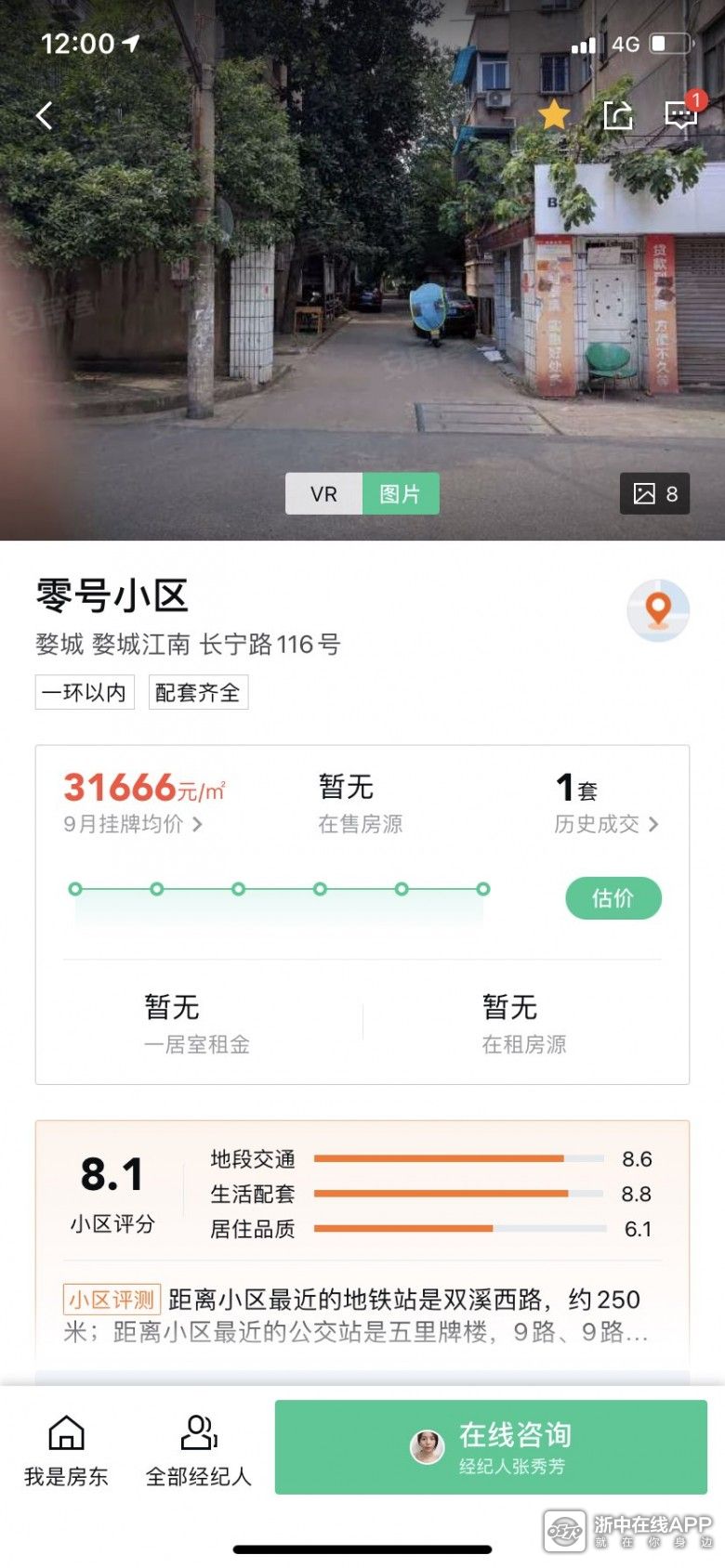The height and width of the screenshot is (1568, 725).
Task: Open the messages chat icon
Action: (x=681, y=115)
